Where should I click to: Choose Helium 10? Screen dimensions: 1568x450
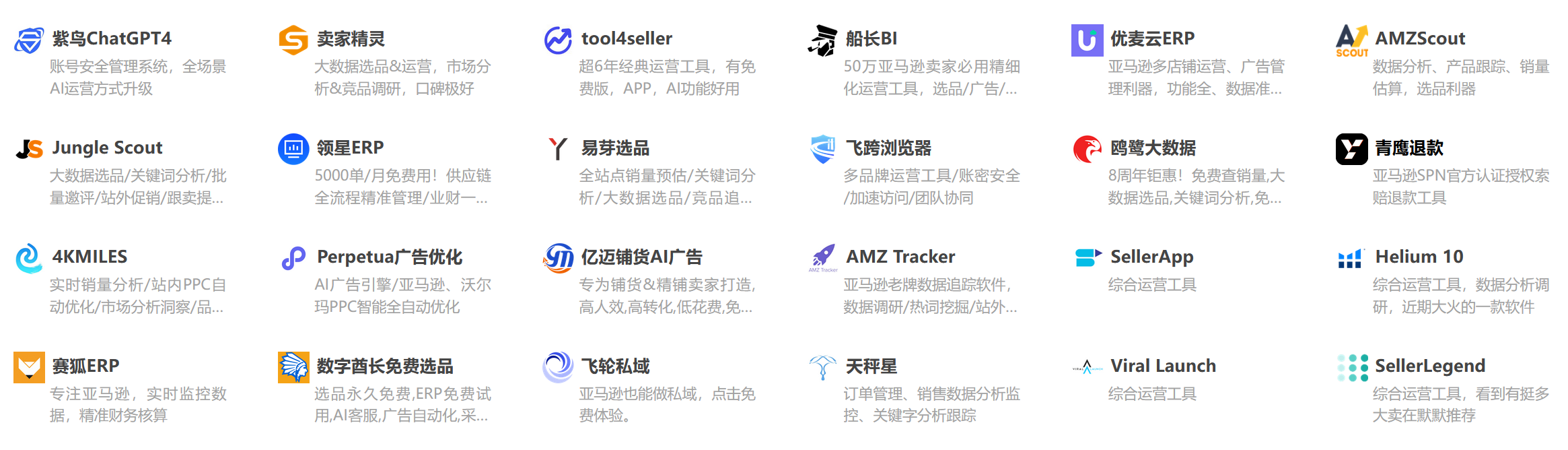coord(1419,257)
